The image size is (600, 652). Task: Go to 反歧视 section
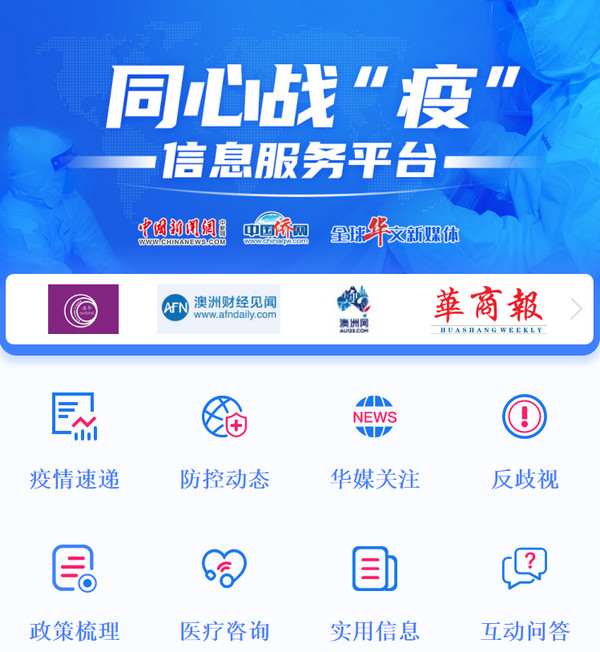525,440
